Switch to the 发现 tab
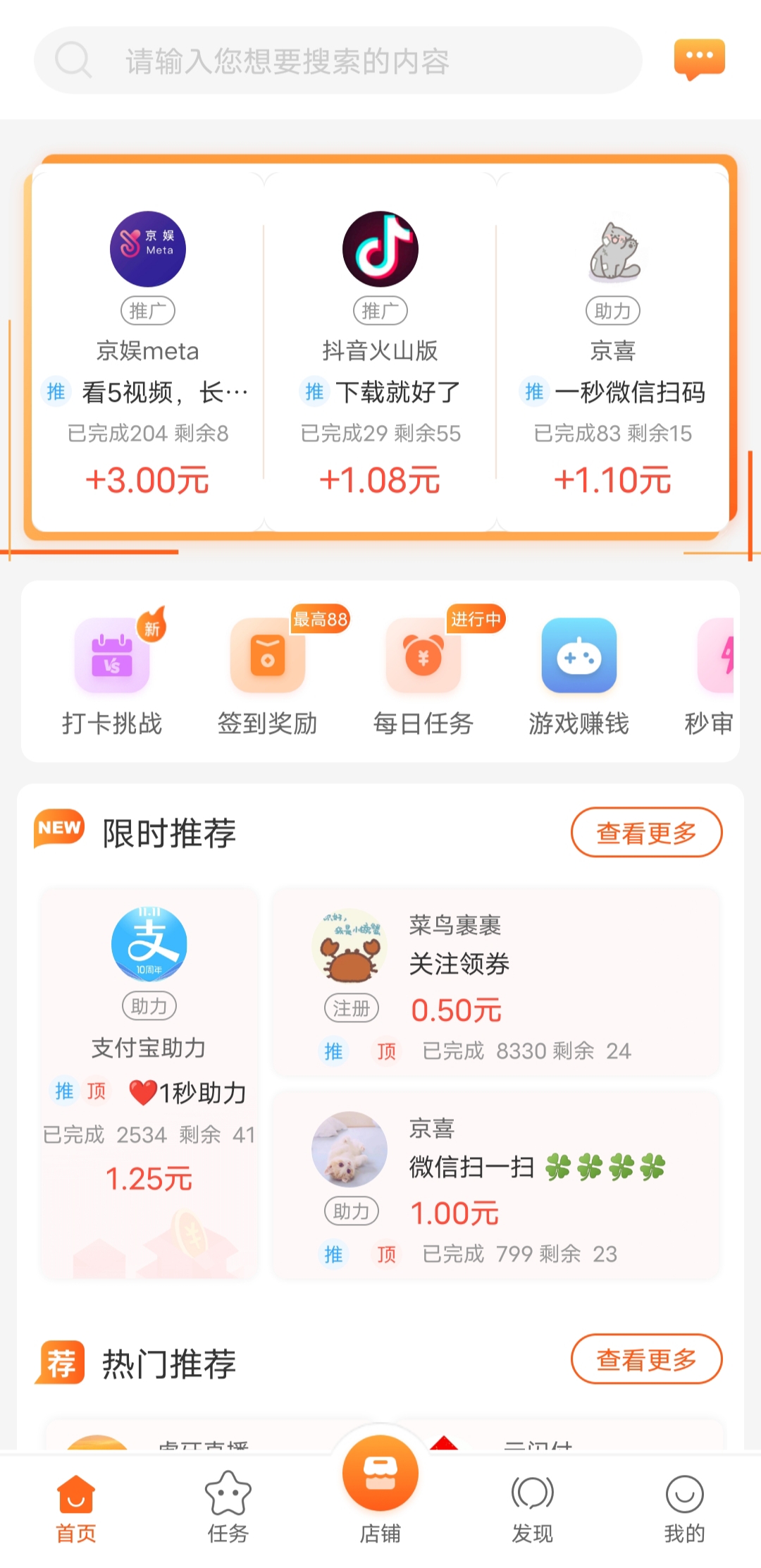761x1568 pixels. point(533,1509)
